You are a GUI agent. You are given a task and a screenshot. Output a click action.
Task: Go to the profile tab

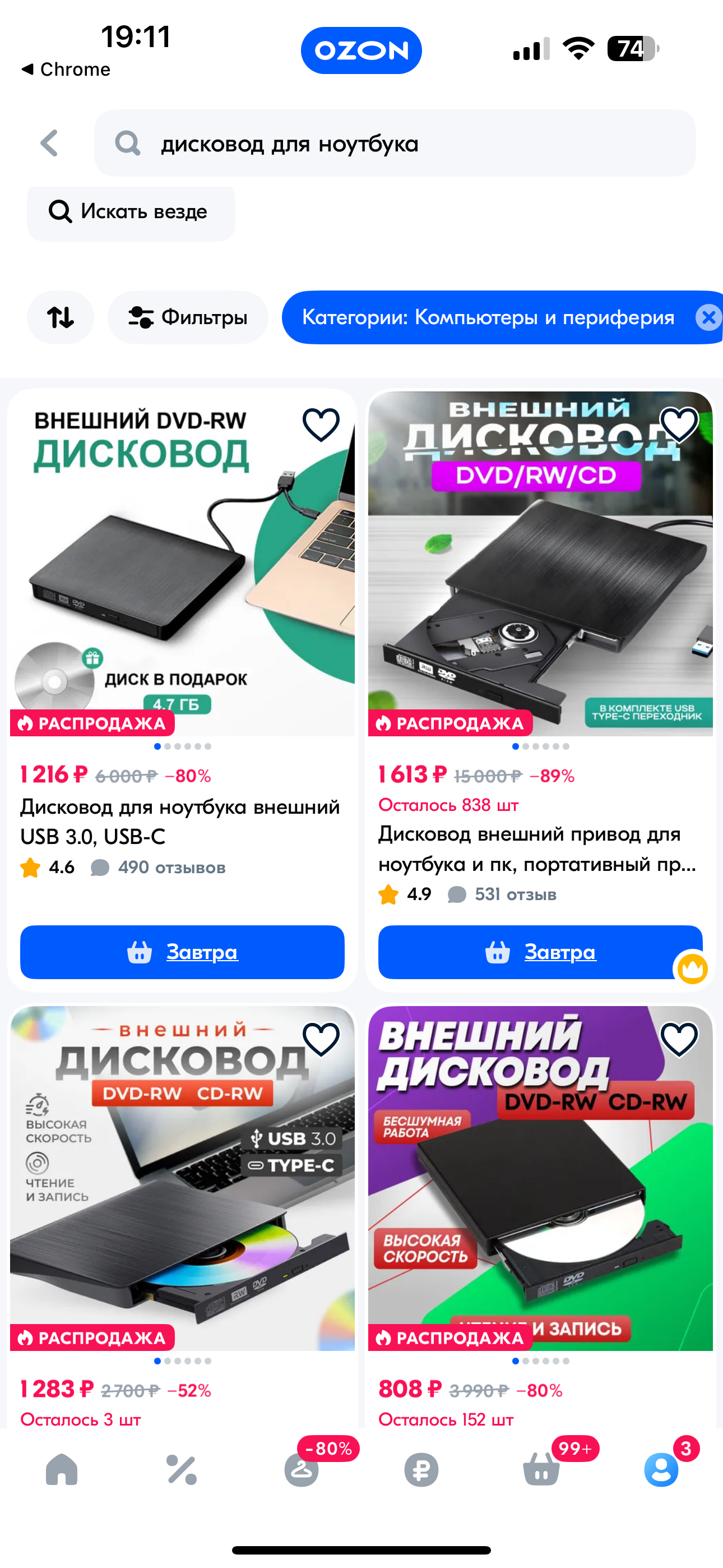(x=661, y=1469)
